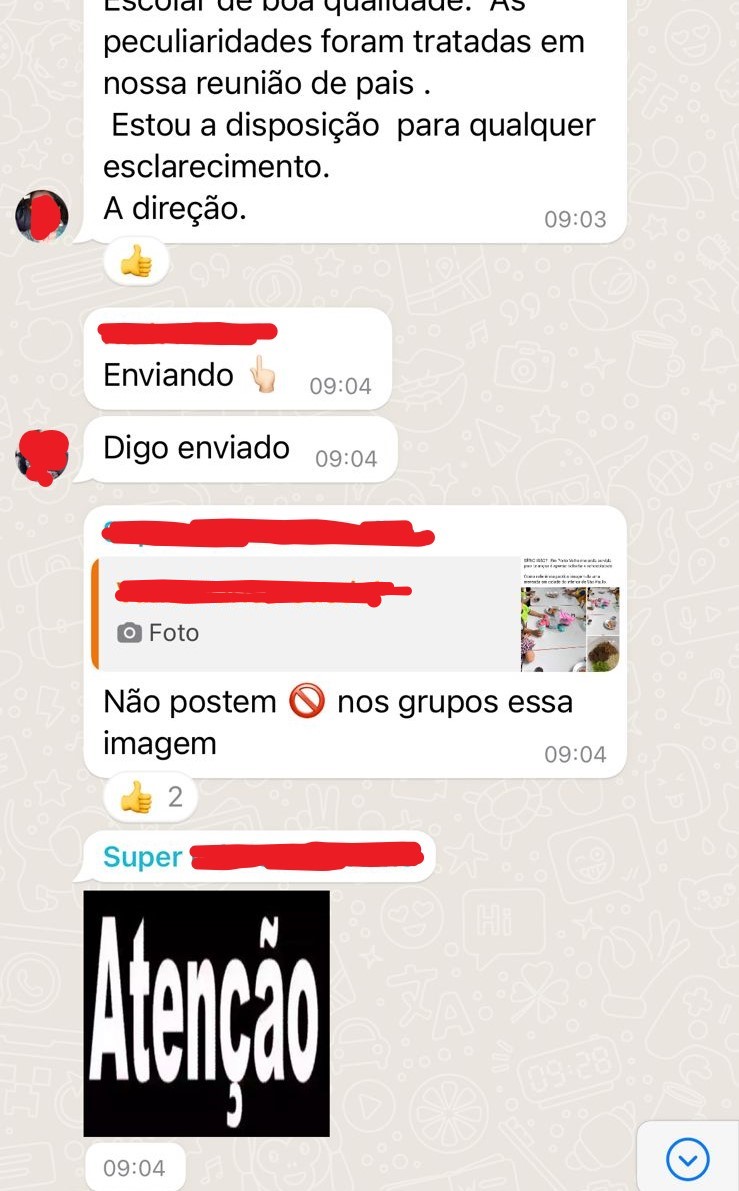Jump to latest messages with down arrow

687,1160
